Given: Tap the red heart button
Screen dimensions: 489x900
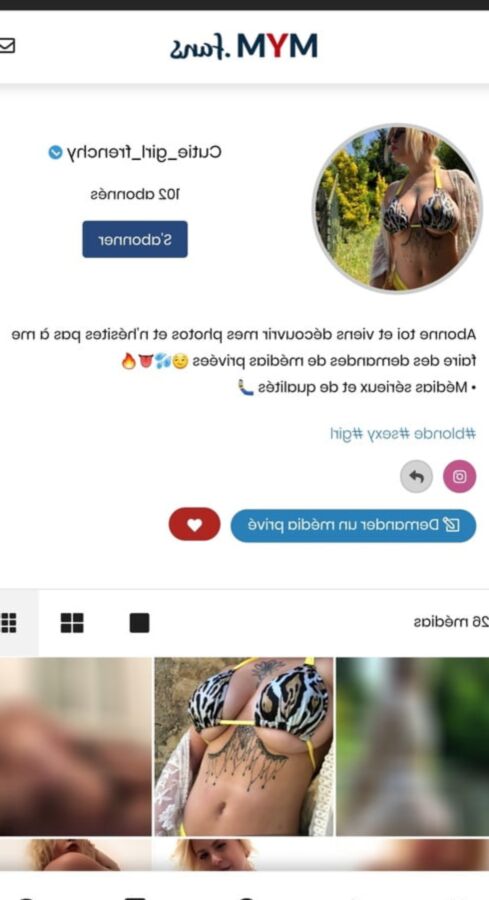Looking at the screenshot, I should 195,524.
